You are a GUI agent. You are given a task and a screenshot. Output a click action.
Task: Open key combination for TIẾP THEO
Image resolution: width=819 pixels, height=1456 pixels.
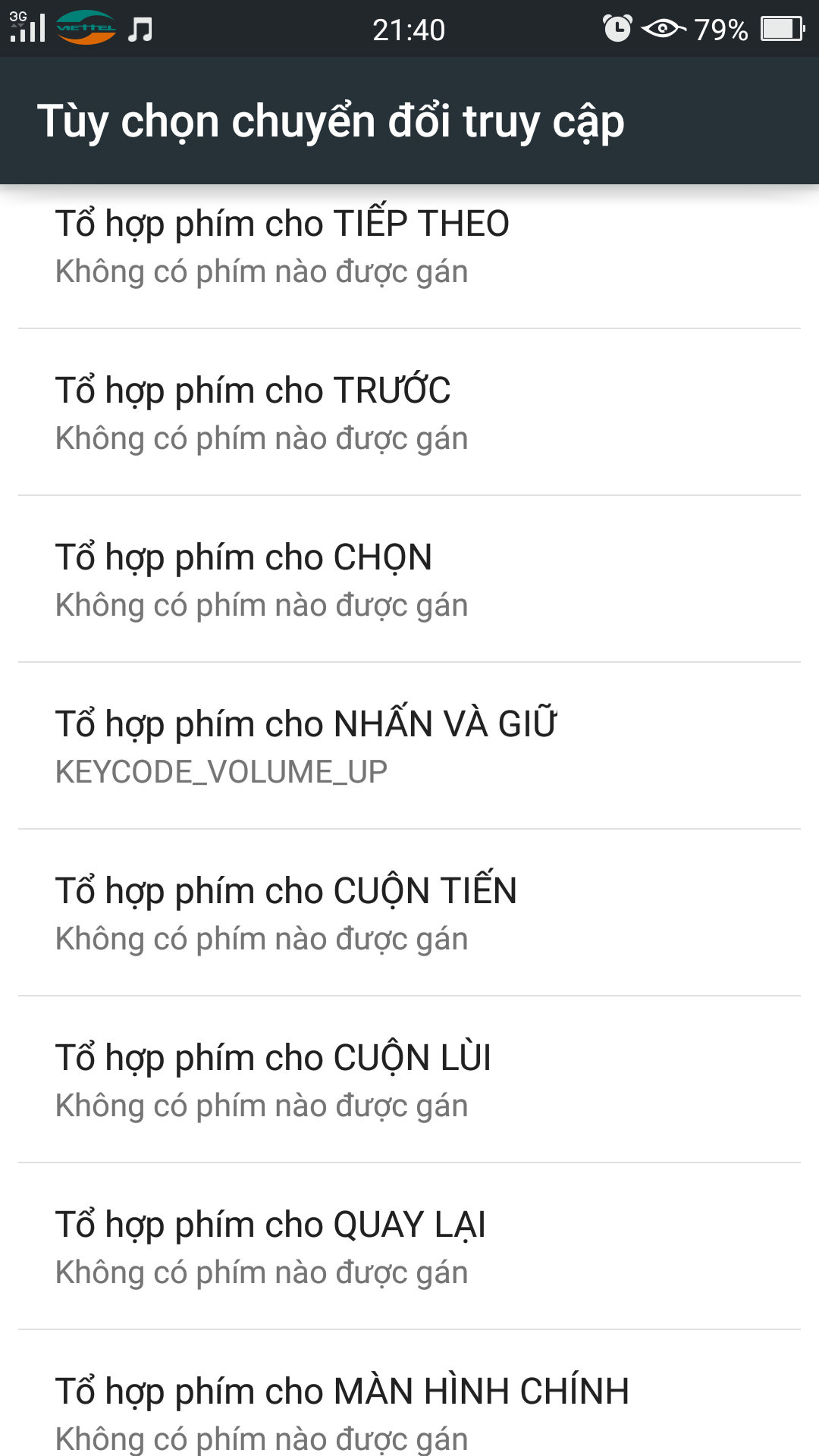coord(409,247)
